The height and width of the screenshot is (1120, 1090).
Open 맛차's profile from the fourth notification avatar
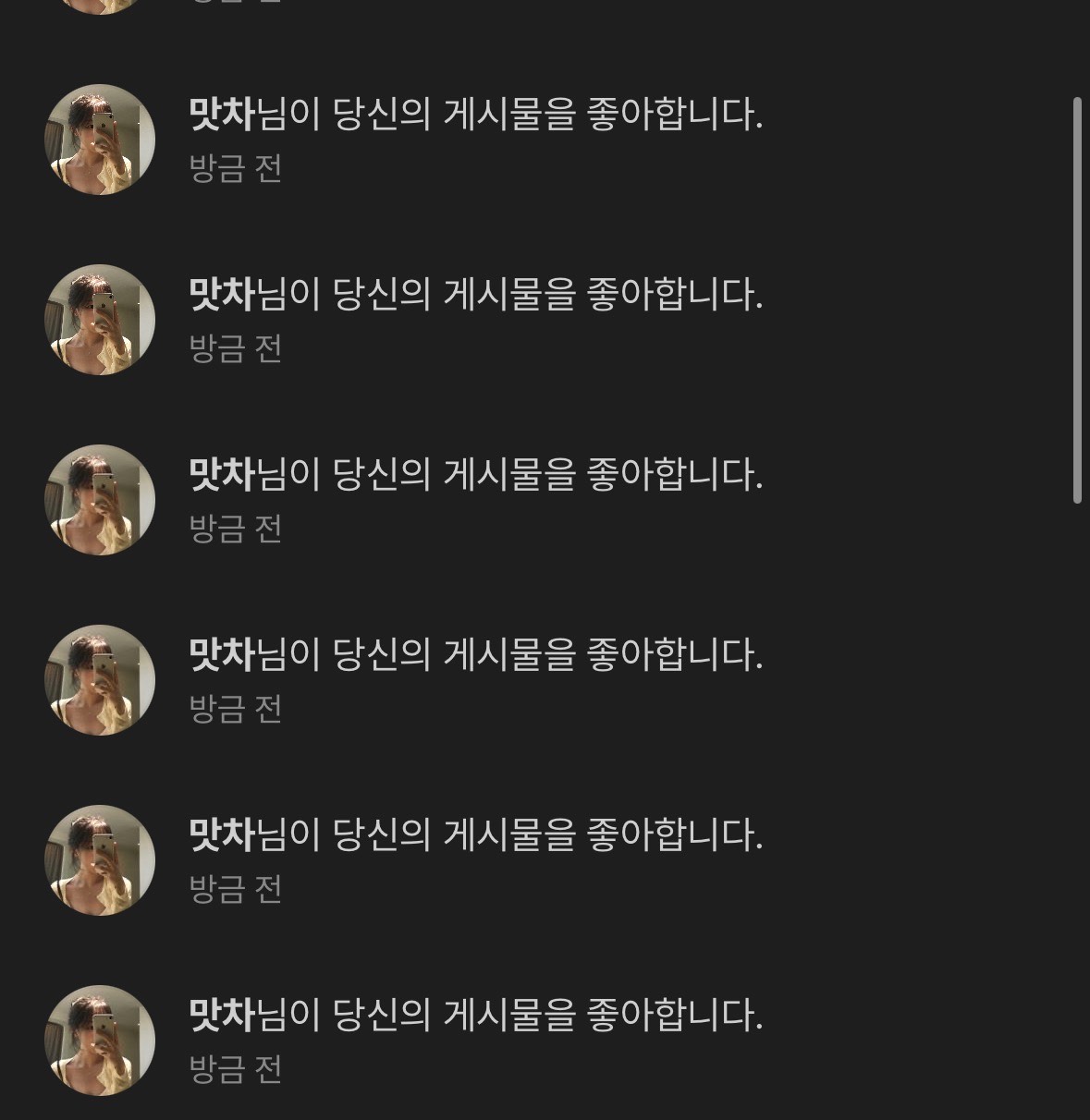(x=100, y=679)
